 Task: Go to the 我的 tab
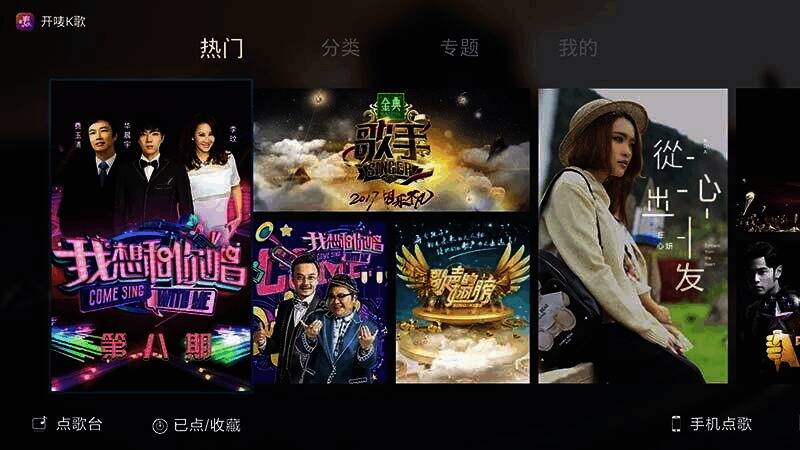click(578, 48)
